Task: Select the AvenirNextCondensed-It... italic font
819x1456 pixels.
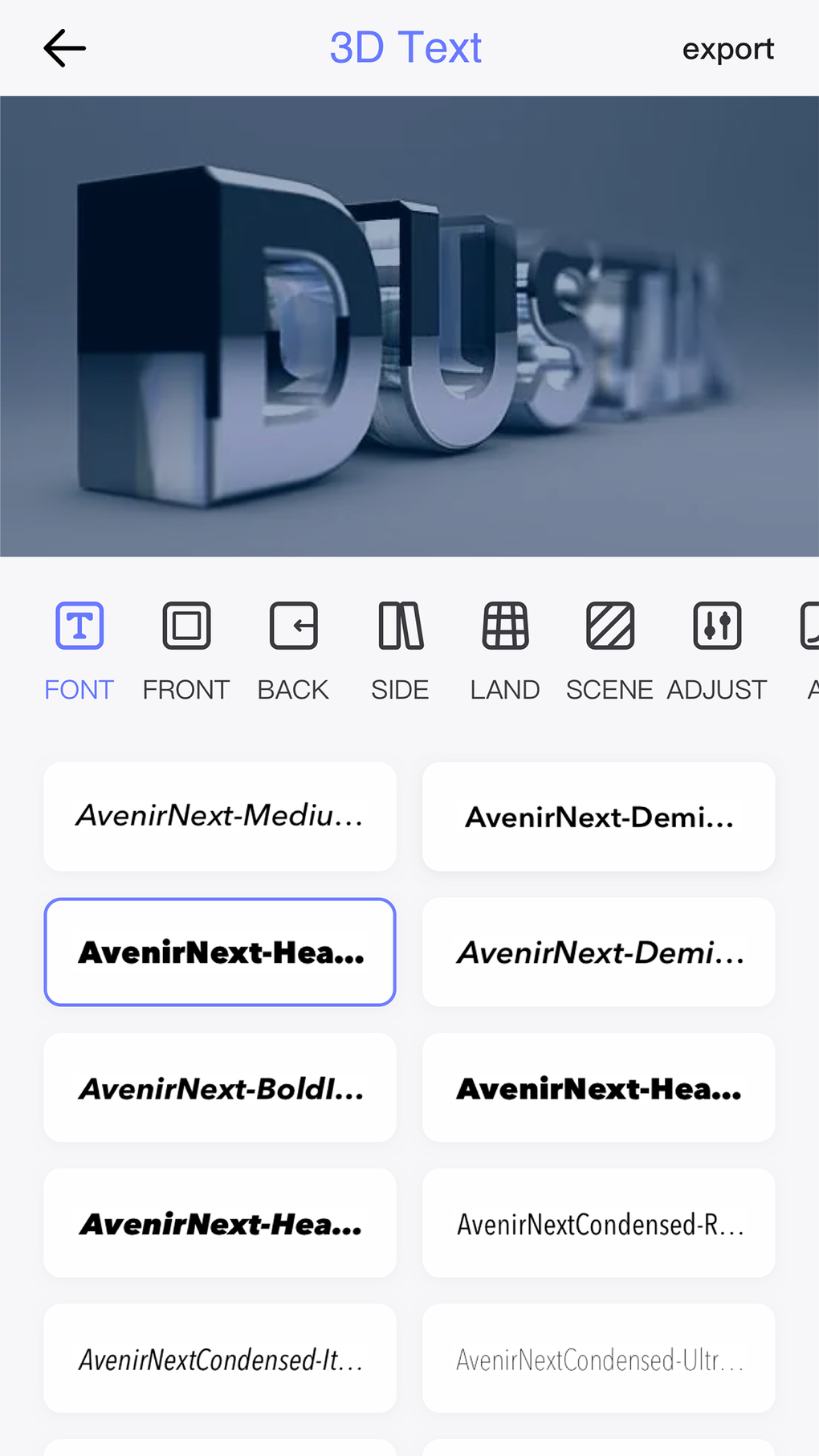Action: click(220, 1358)
